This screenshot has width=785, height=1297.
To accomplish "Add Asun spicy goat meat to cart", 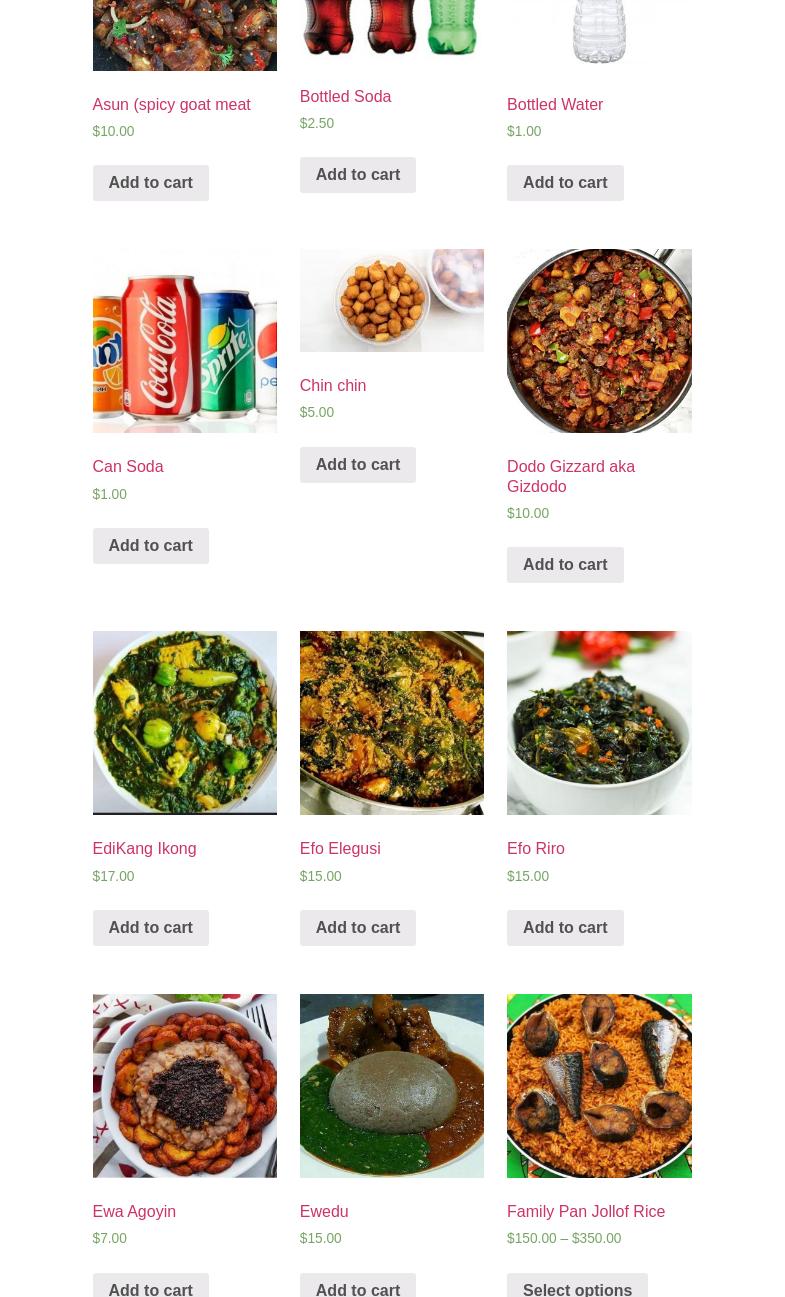I will tap(150, 183).
